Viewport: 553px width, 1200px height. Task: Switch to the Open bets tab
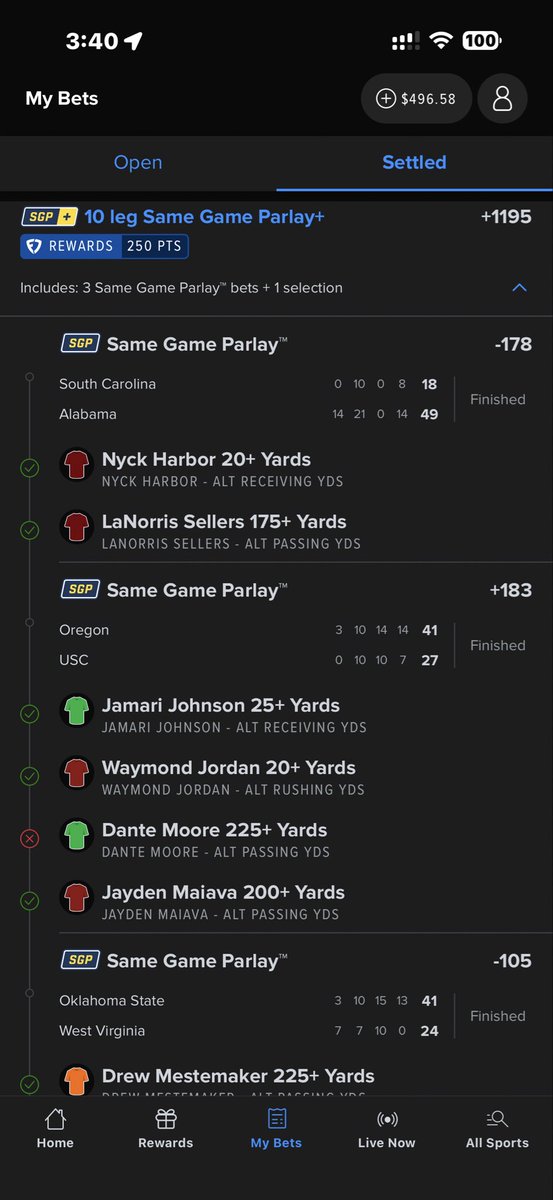click(138, 162)
